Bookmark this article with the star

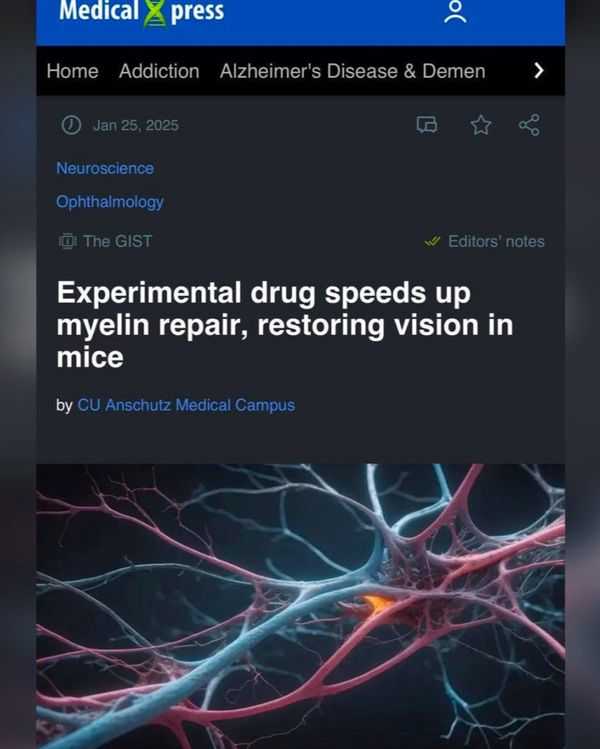tap(481, 125)
